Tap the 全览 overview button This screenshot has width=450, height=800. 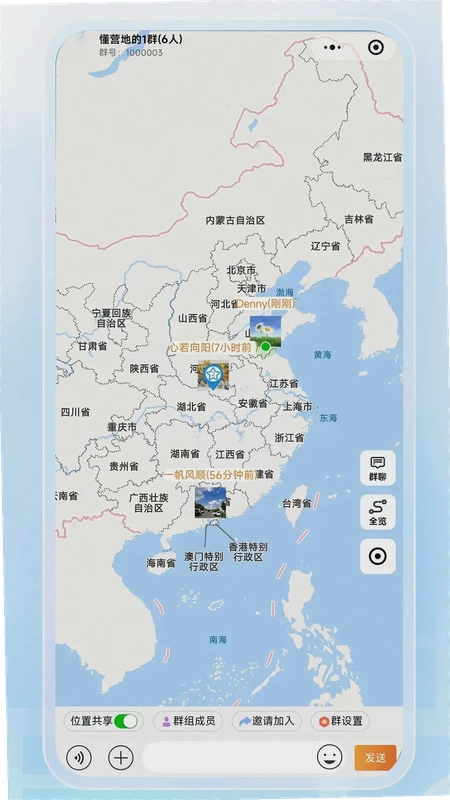(x=378, y=512)
